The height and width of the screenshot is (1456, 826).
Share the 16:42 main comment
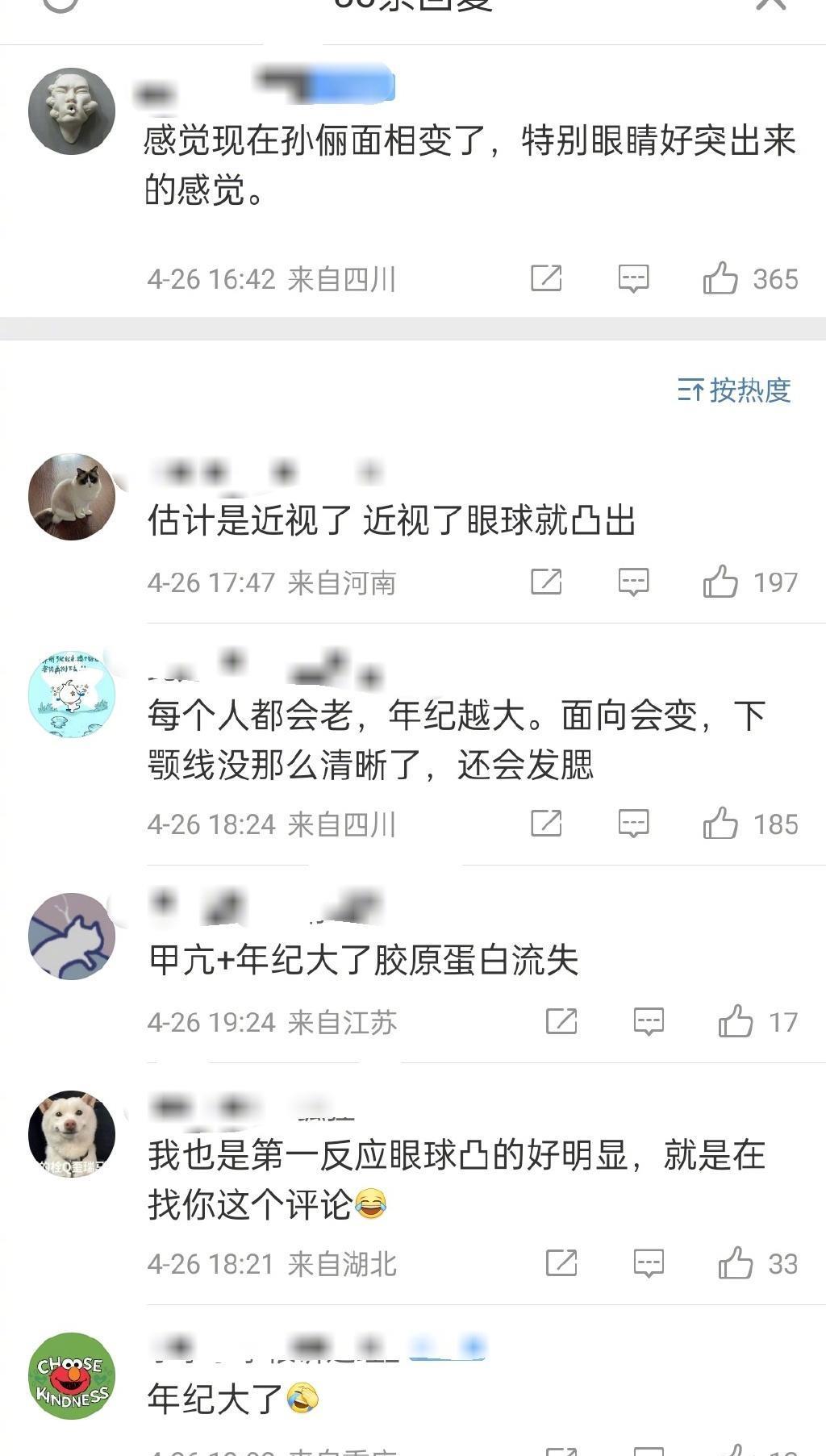coord(546,278)
